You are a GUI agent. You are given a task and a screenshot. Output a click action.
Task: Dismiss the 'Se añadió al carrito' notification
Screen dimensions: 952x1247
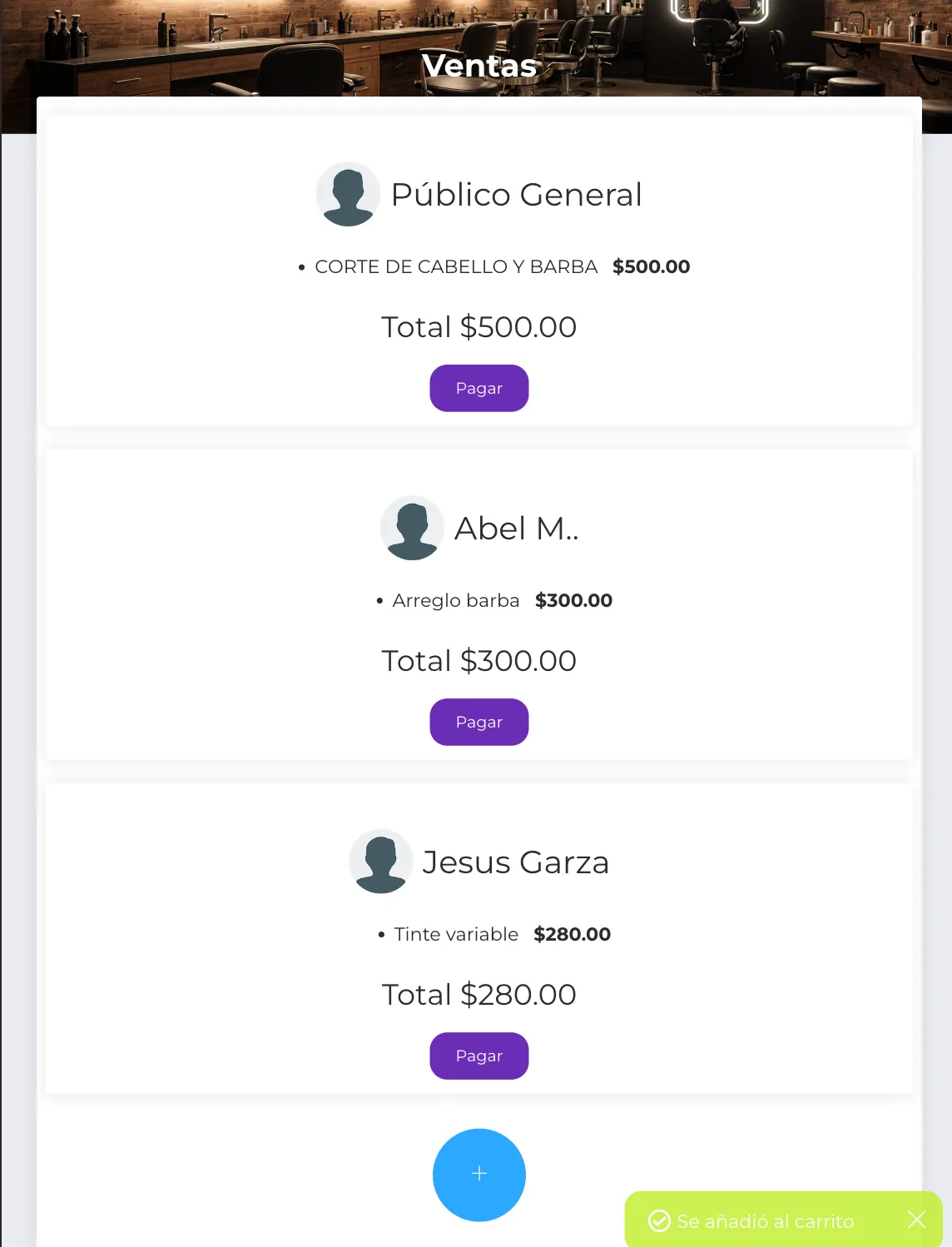point(917,1220)
